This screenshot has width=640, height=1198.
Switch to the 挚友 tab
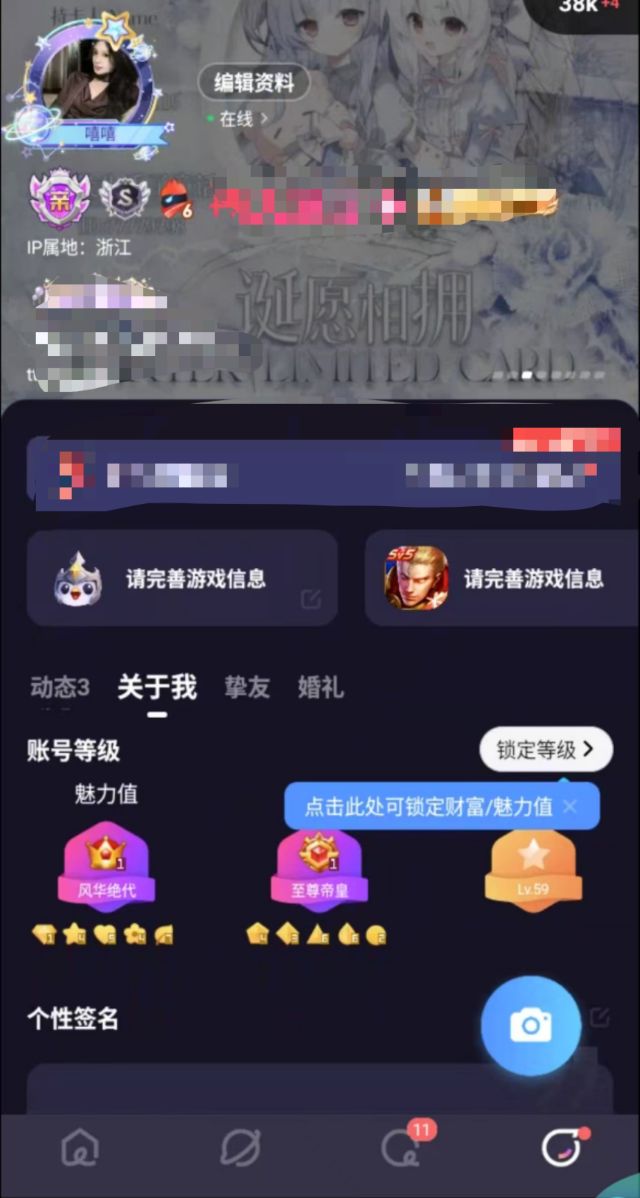click(247, 687)
